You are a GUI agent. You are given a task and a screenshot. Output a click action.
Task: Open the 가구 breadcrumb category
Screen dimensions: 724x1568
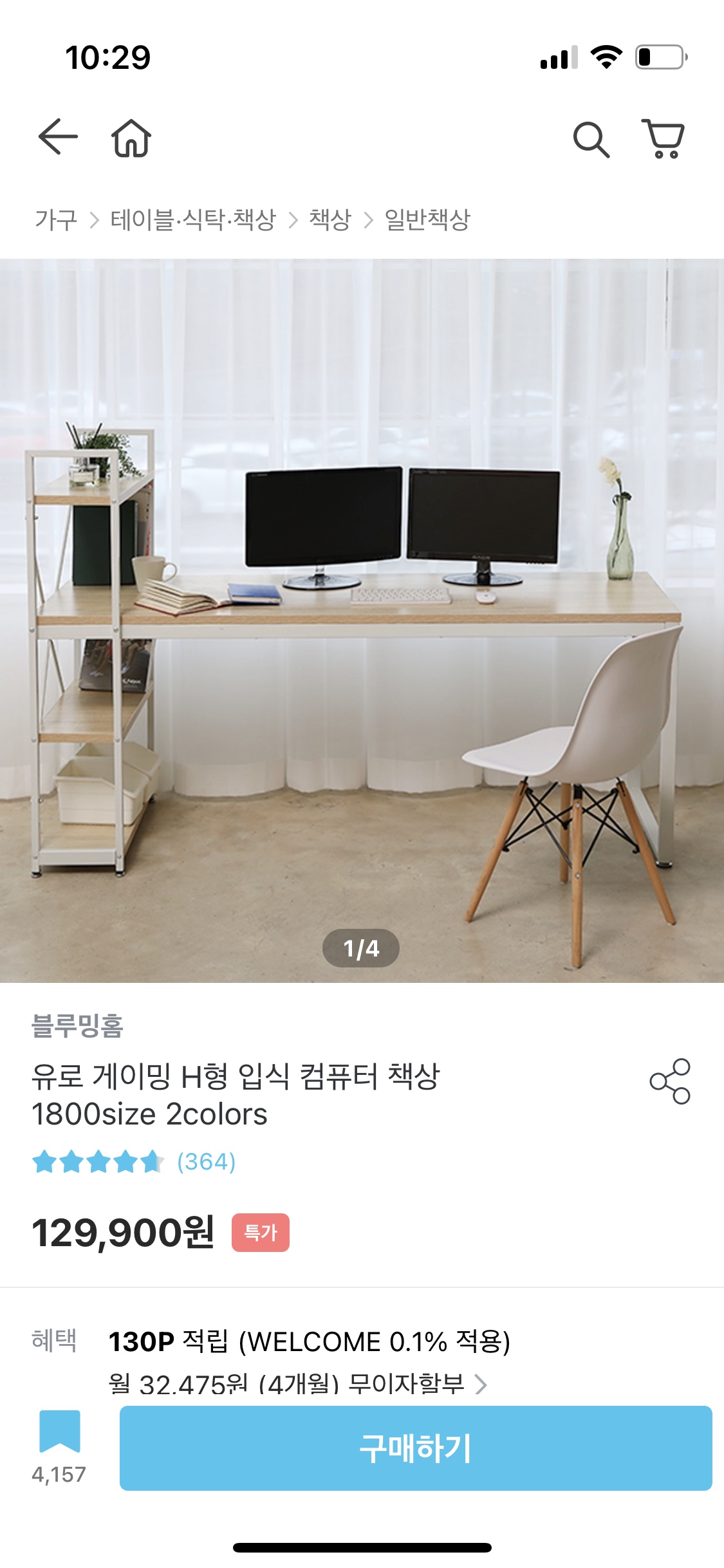pos(56,220)
